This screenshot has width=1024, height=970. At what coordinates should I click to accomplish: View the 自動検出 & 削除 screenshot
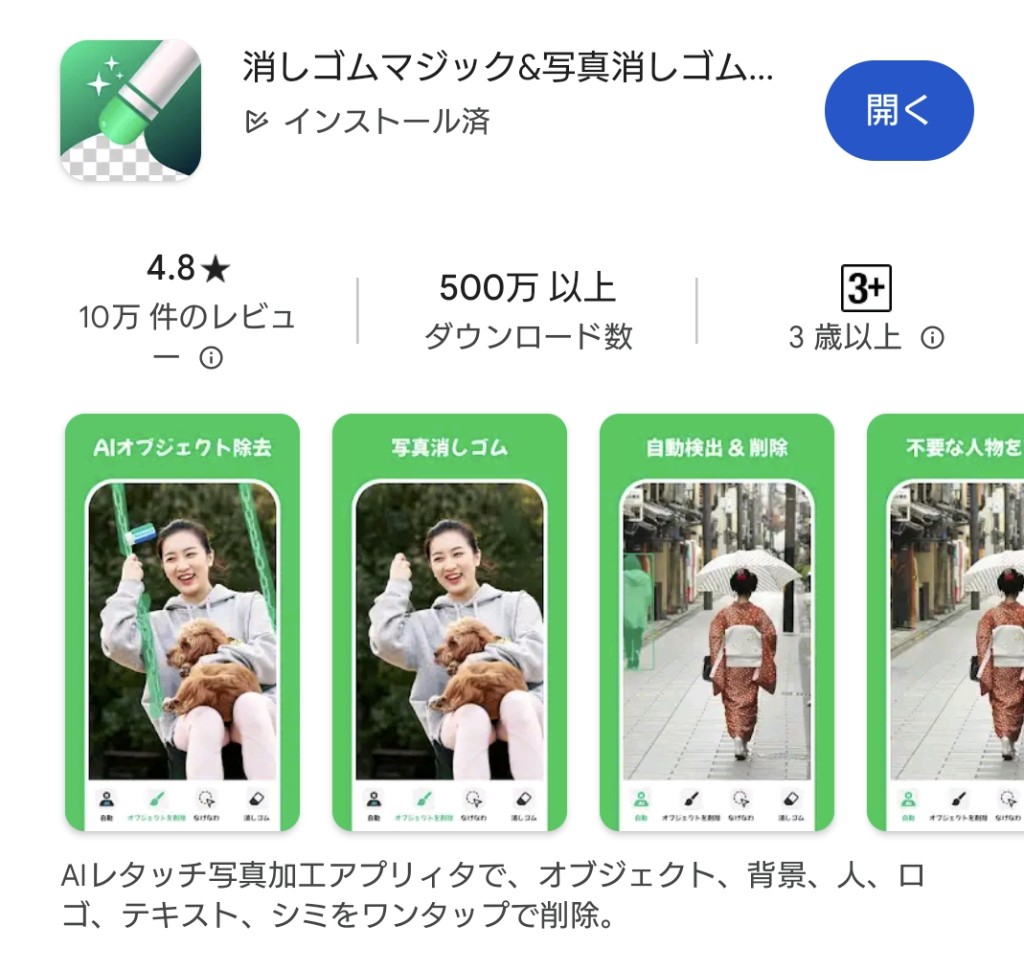click(x=716, y=622)
